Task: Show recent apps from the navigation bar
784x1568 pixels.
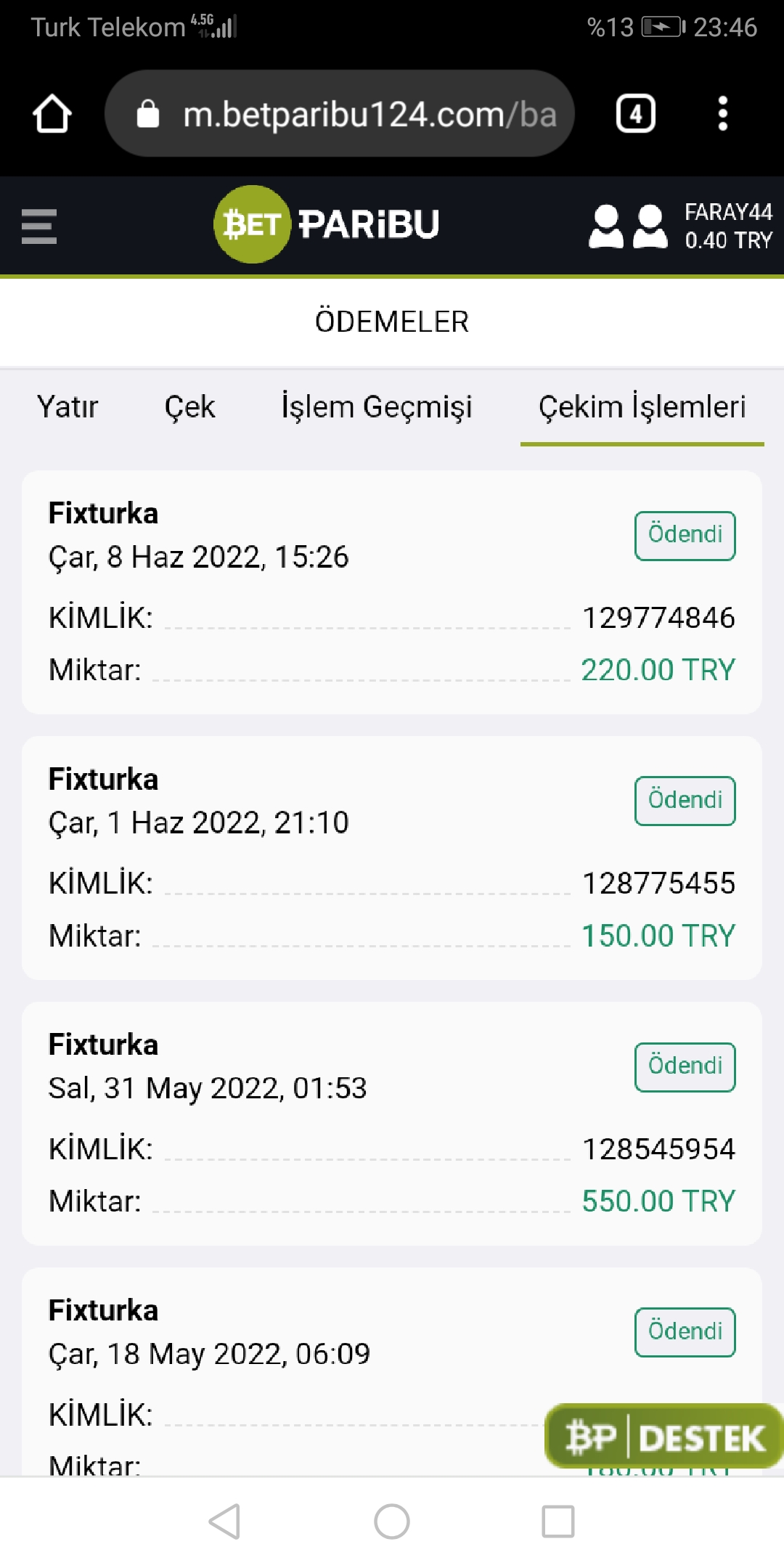Action: (x=558, y=1522)
